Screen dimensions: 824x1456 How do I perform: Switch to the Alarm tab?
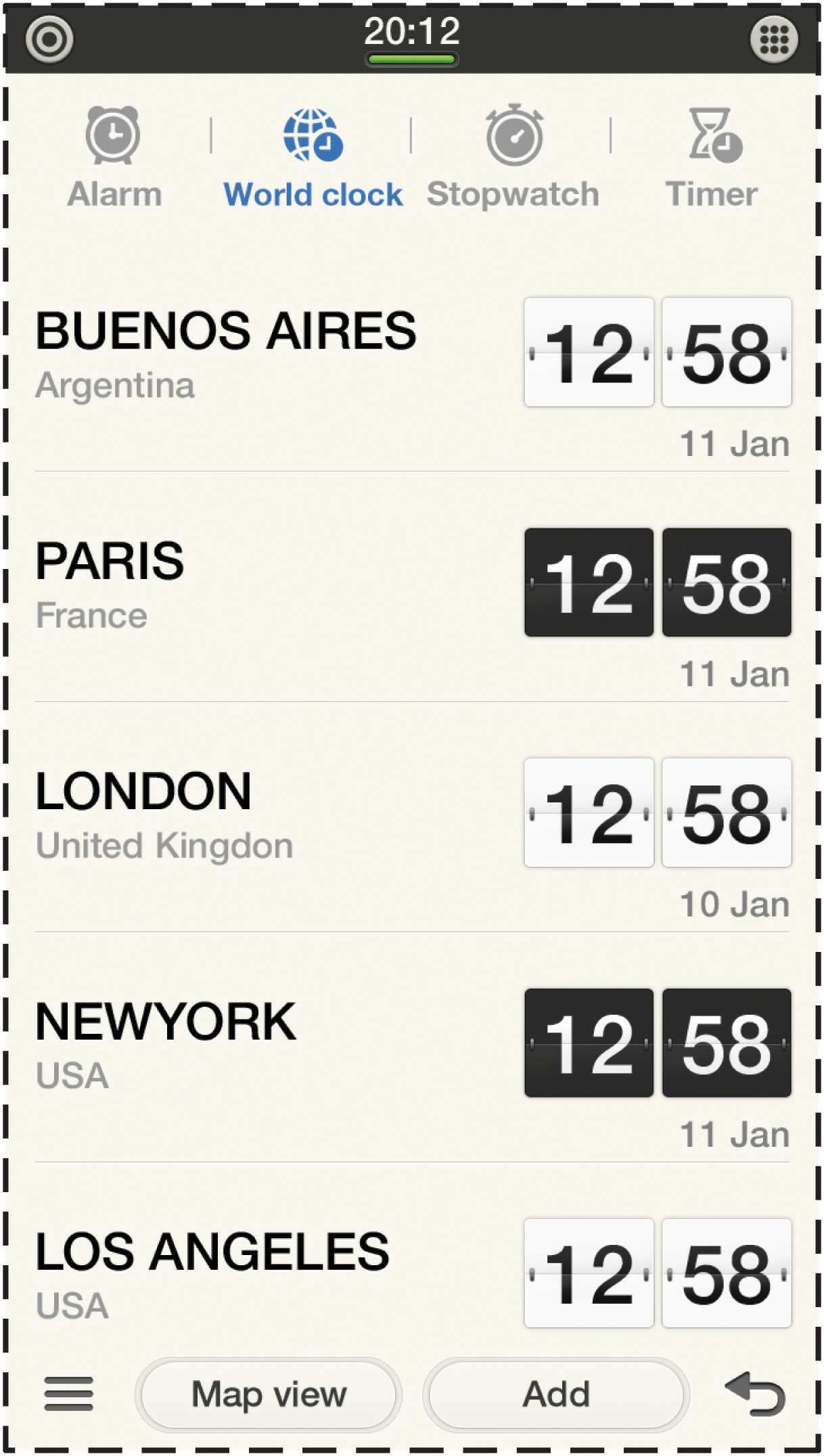pyautogui.click(x=114, y=157)
